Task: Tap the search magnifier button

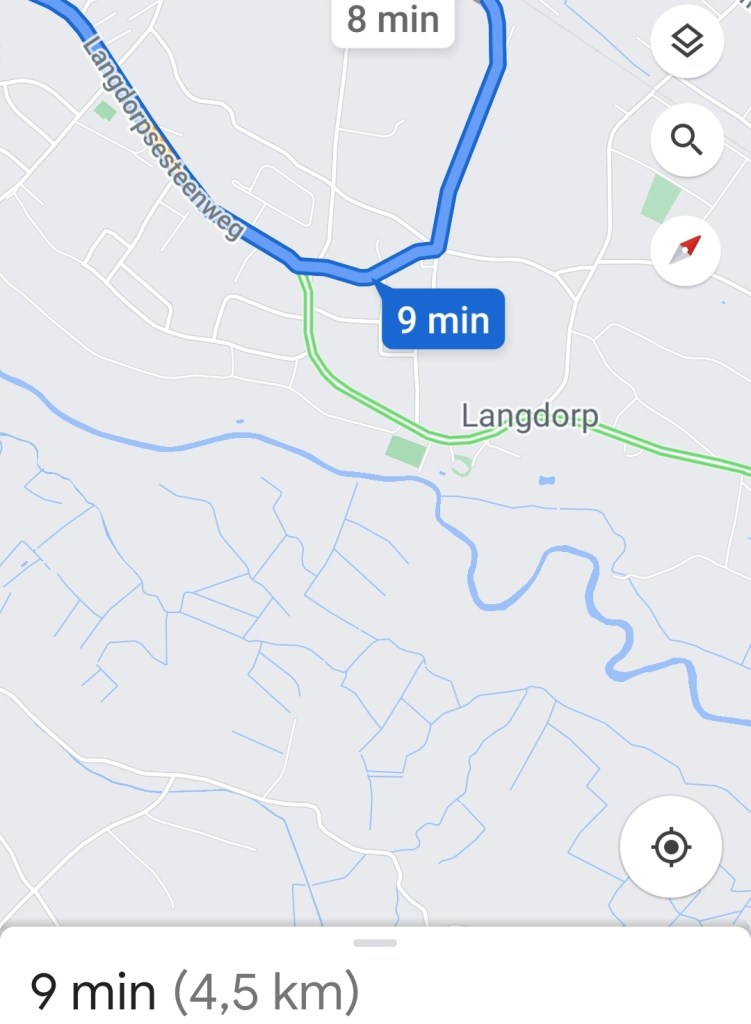Action: point(686,140)
